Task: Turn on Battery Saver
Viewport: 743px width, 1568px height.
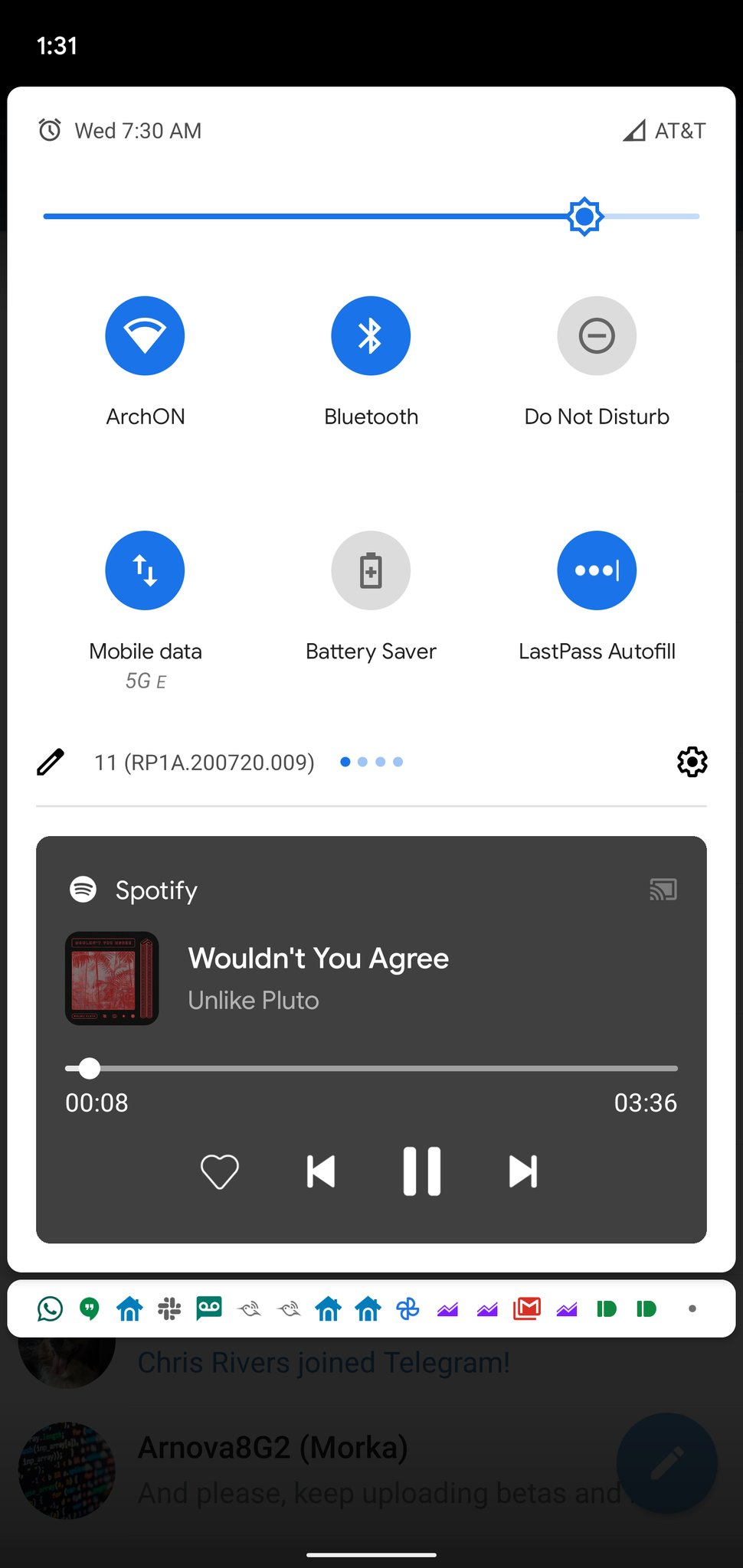Action: [371, 570]
